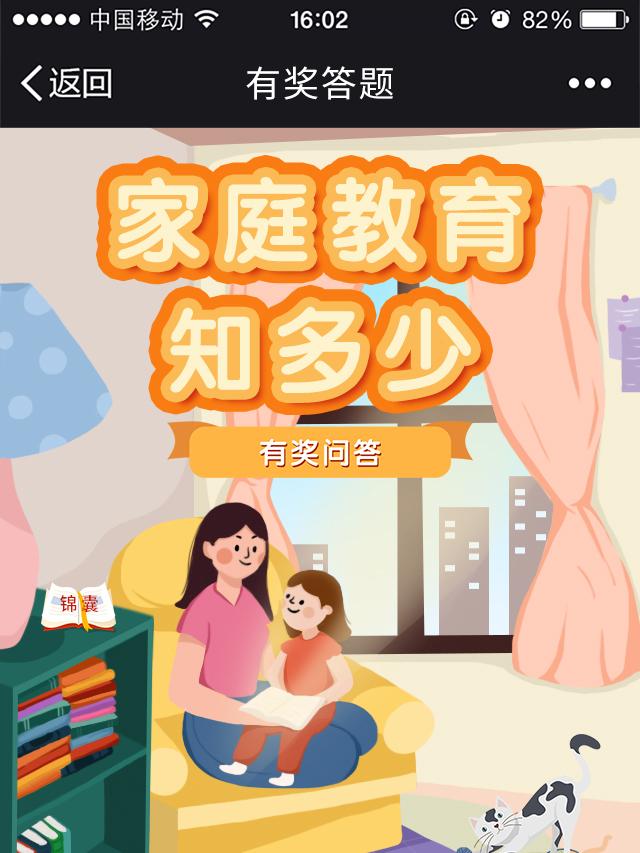The width and height of the screenshot is (640, 853).
Task: Go back using 返回 button
Action: (66, 83)
